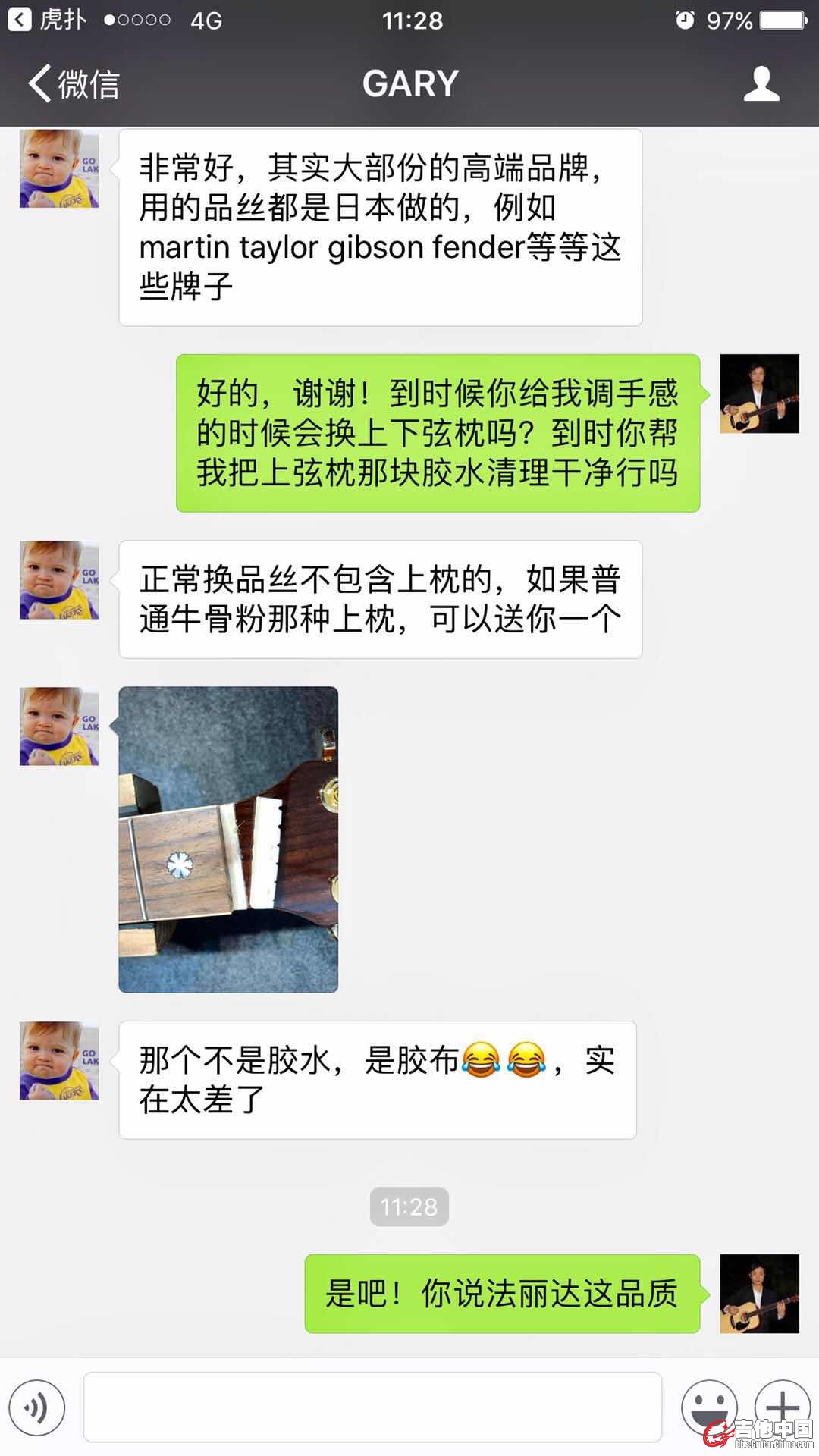
Task: Tap my guitar avatar beside 是吧 message
Action: pyautogui.click(x=759, y=1294)
